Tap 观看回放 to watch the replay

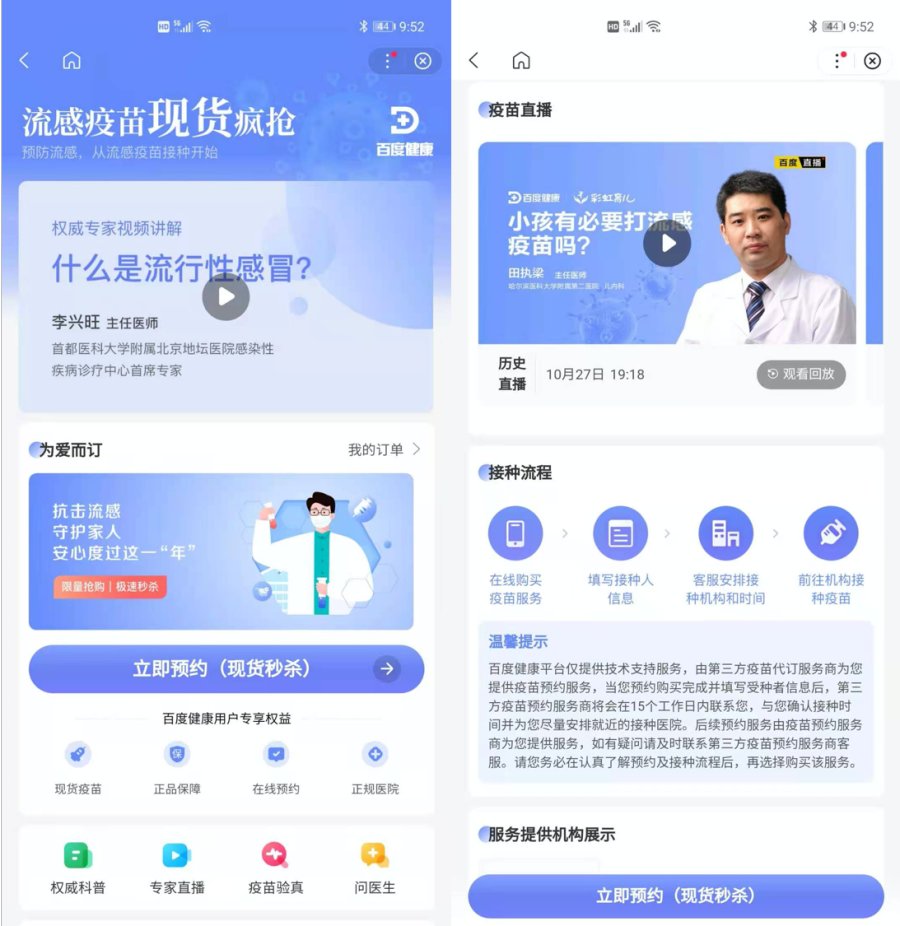click(x=801, y=374)
